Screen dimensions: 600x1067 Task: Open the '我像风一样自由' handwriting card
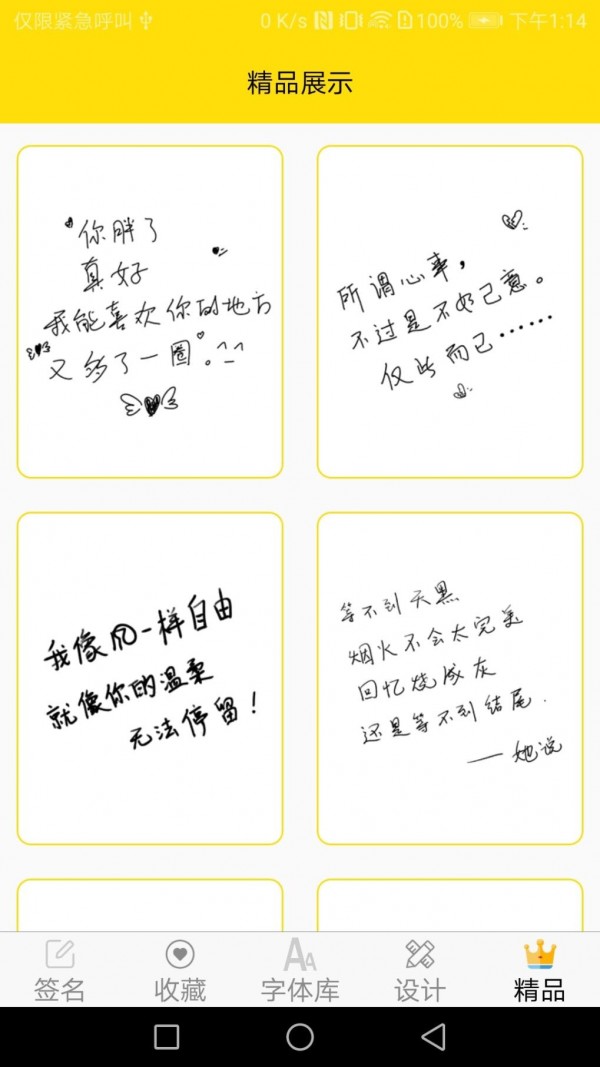coord(150,678)
